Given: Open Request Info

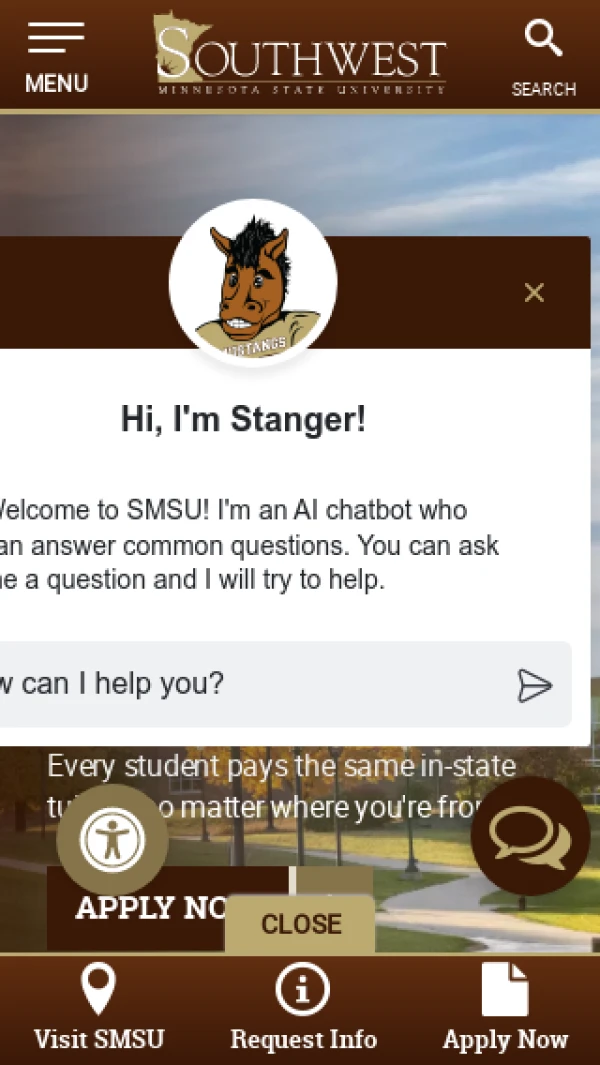Looking at the screenshot, I should coord(303,1010).
